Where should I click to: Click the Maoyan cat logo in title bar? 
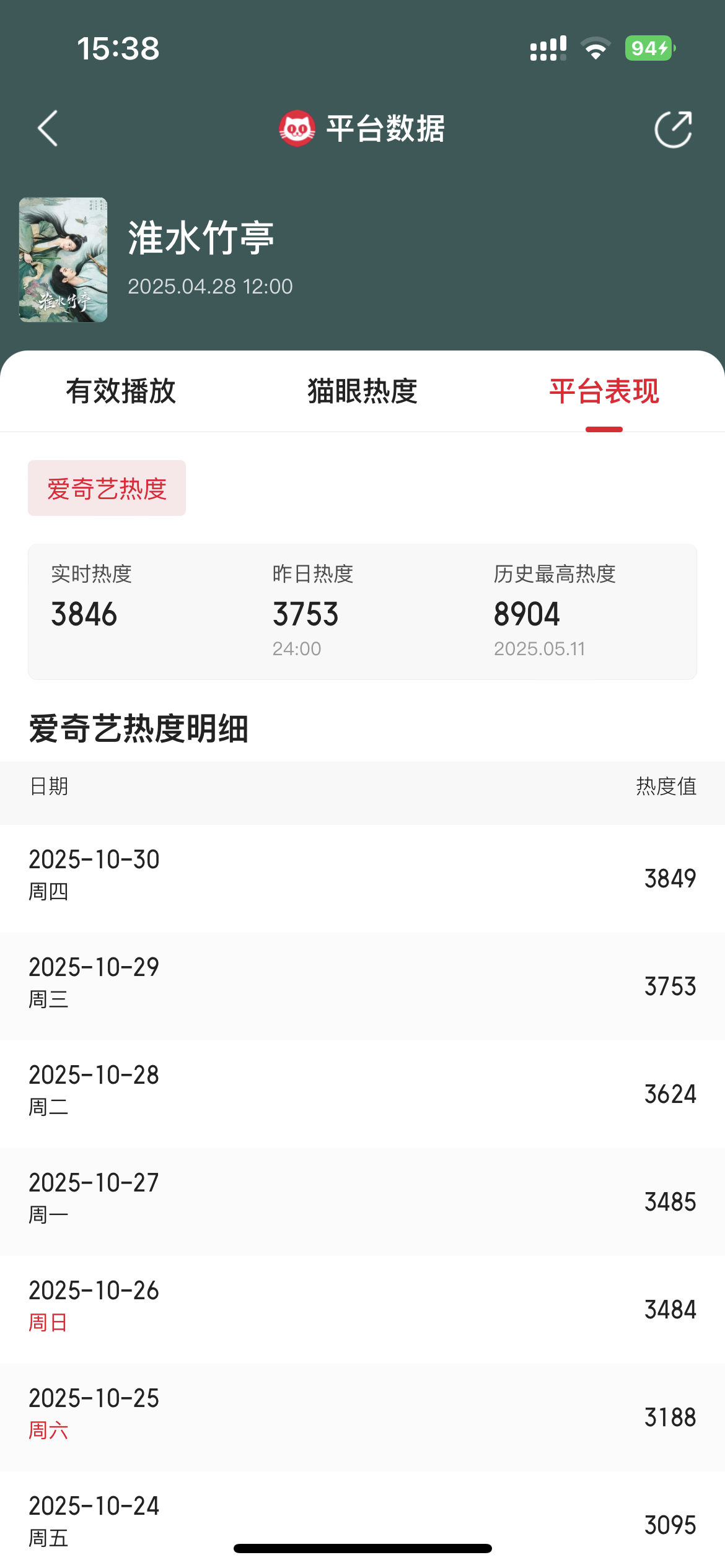(296, 129)
